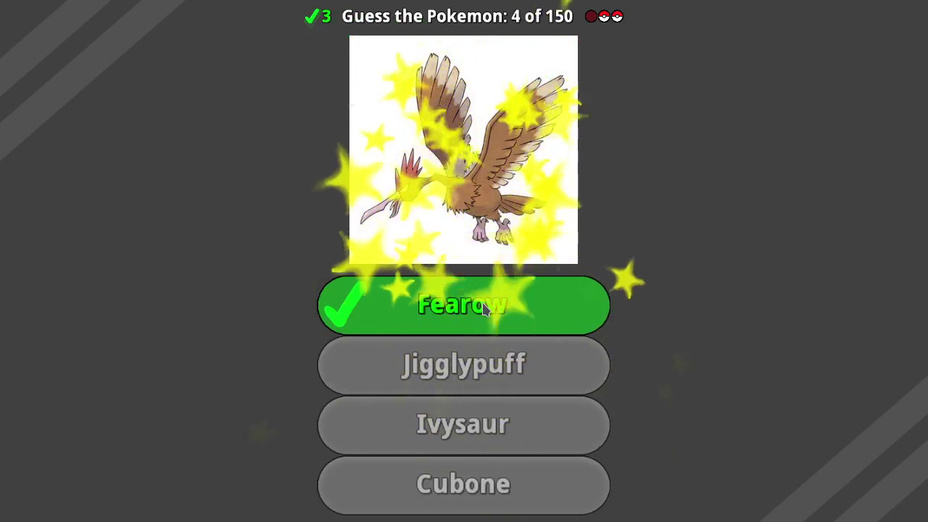Choose Jigglypuff as the answer
Screen dimensions: 928x522
(463, 365)
